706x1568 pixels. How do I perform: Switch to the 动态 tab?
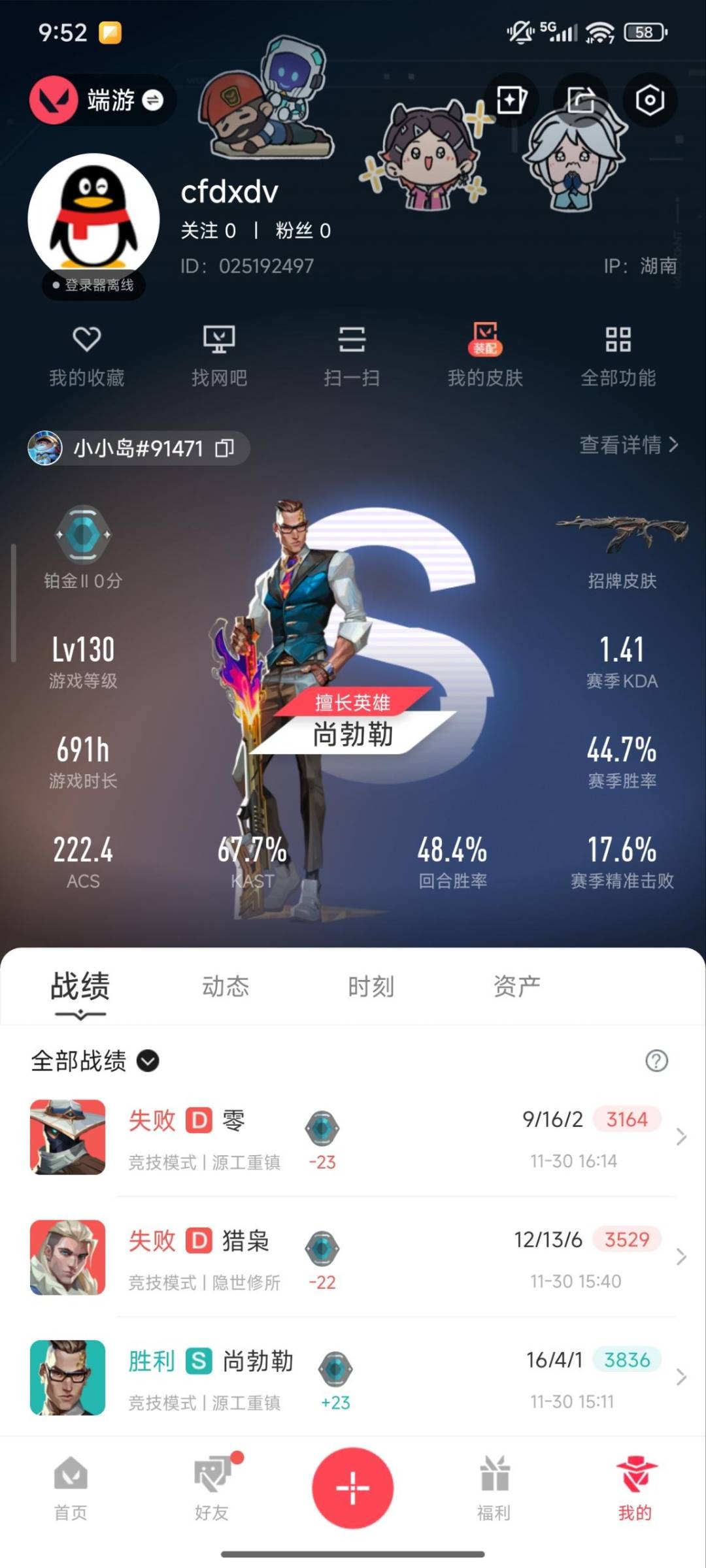coord(226,987)
